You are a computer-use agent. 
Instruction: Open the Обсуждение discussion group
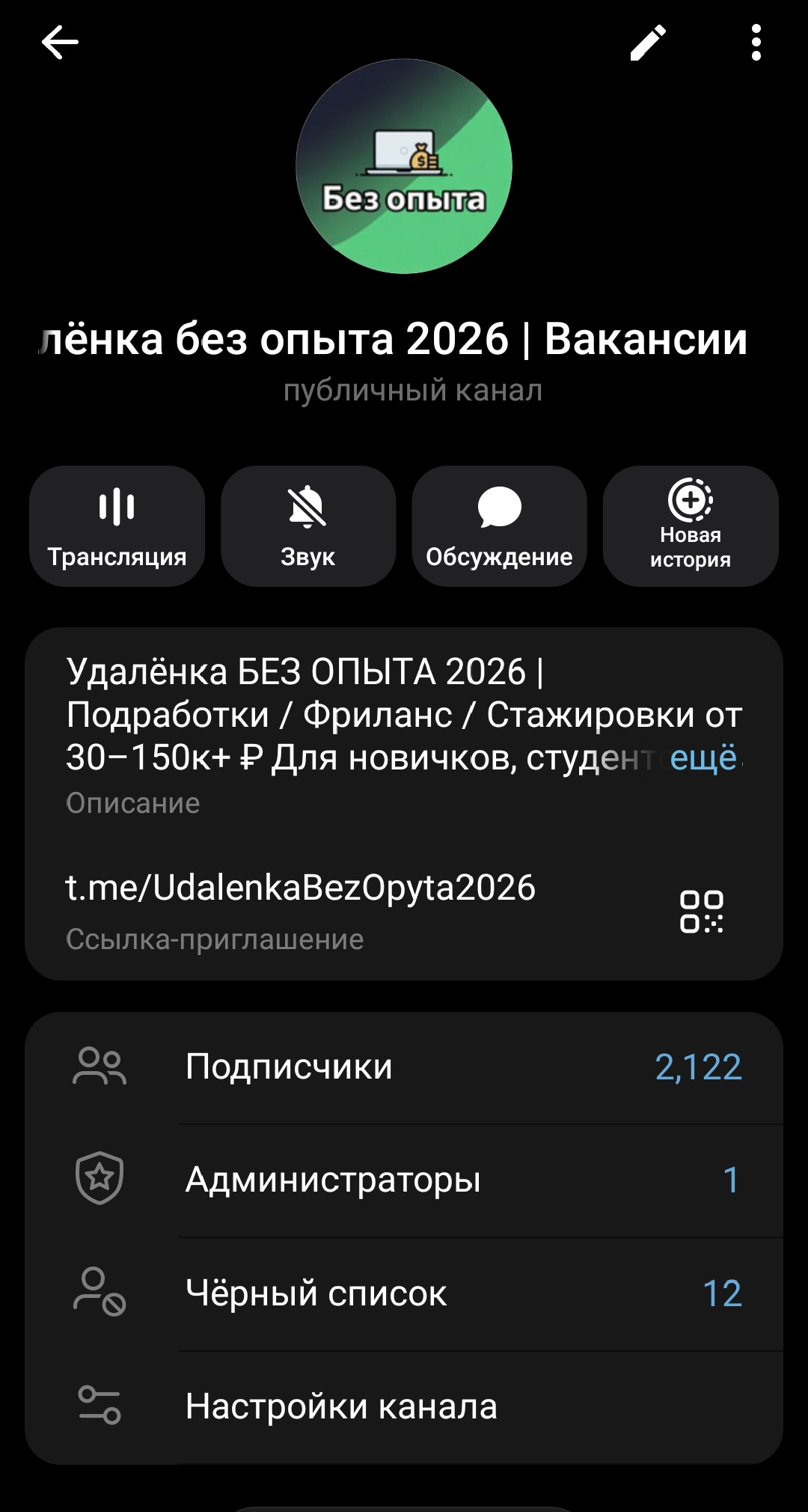(499, 526)
